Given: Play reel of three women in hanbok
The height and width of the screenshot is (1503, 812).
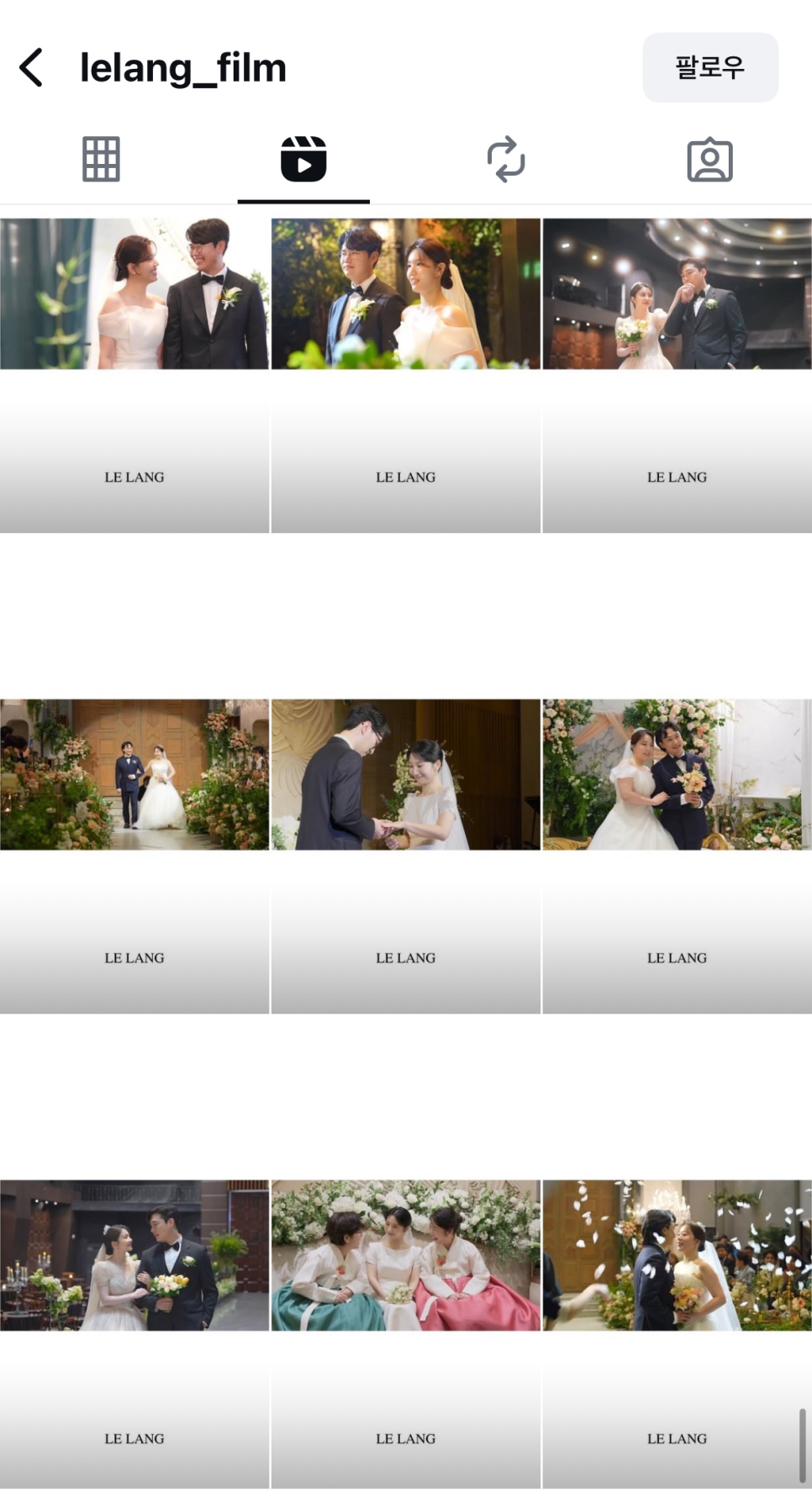Looking at the screenshot, I should [405, 1335].
